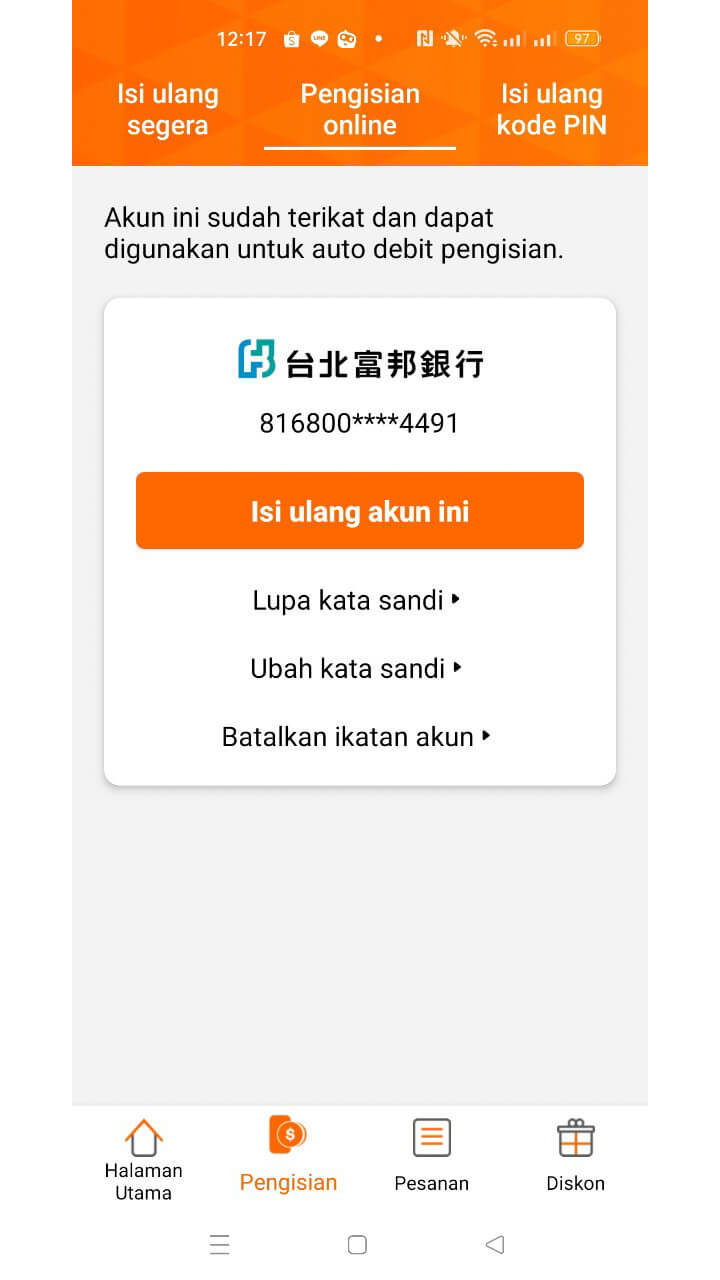Go to Halaman Utama in bottom navigation

click(x=144, y=1160)
